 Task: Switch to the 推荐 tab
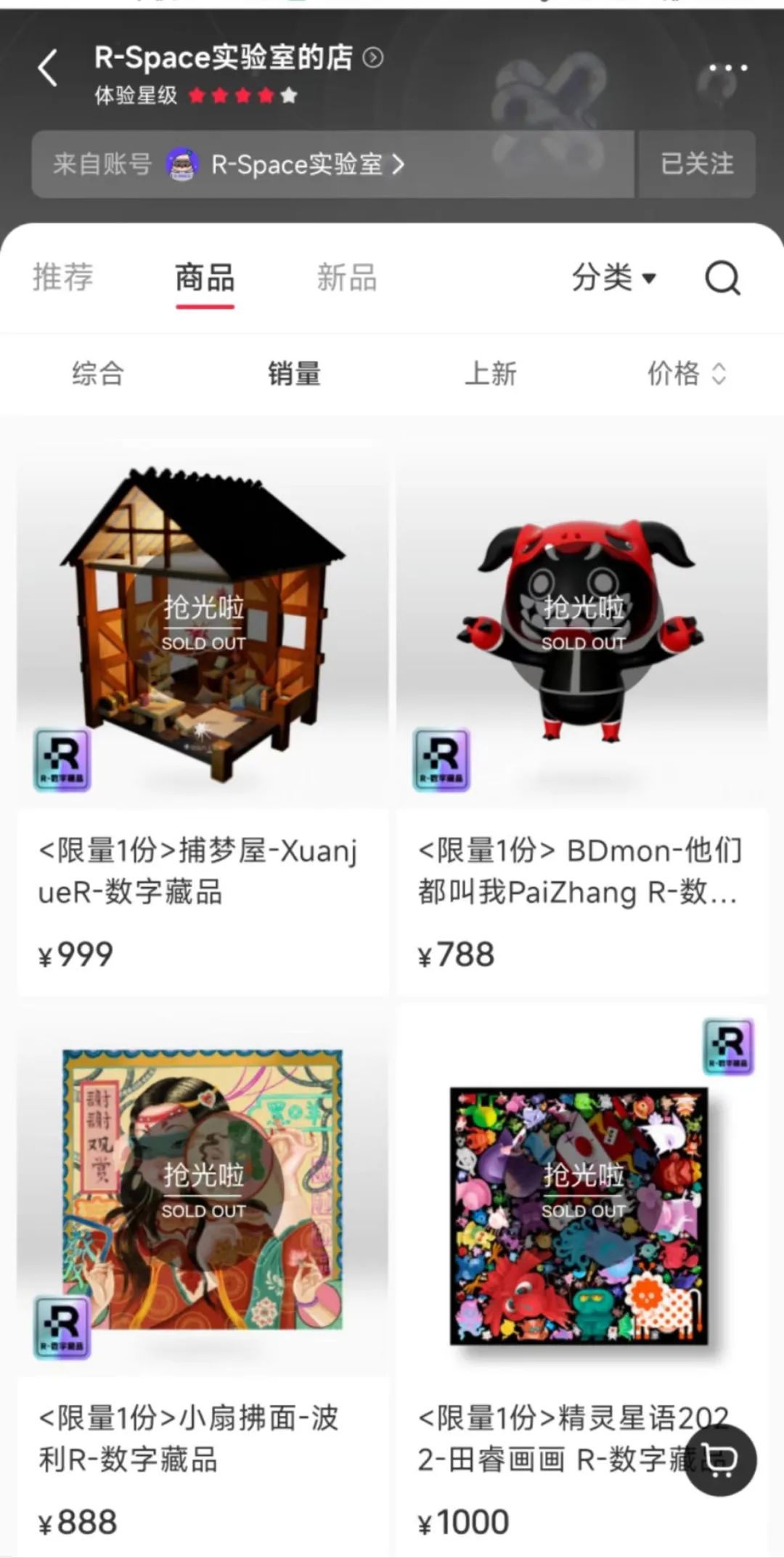[x=63, y=277]
